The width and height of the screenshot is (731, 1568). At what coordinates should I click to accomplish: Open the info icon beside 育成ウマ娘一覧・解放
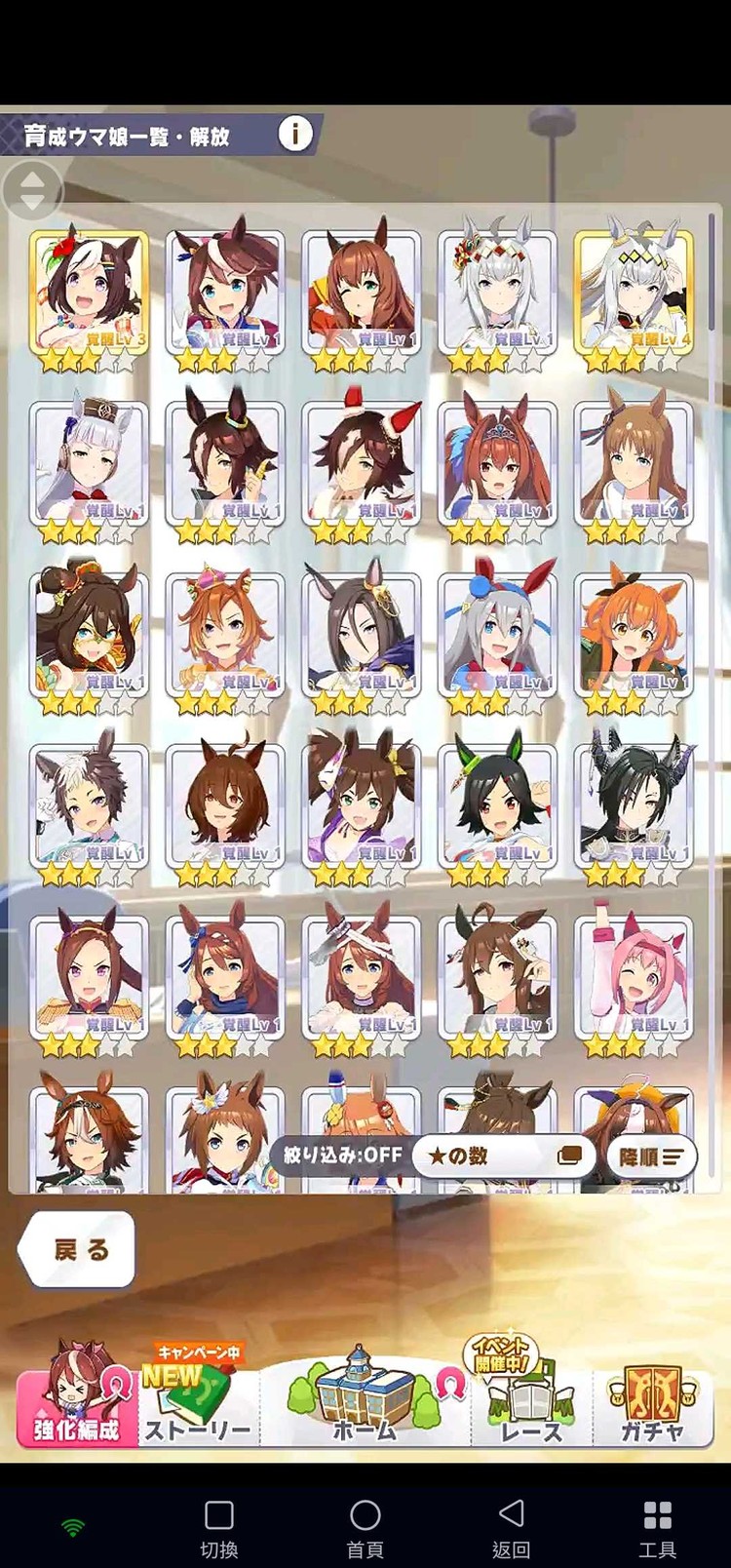tap(294, 134)
